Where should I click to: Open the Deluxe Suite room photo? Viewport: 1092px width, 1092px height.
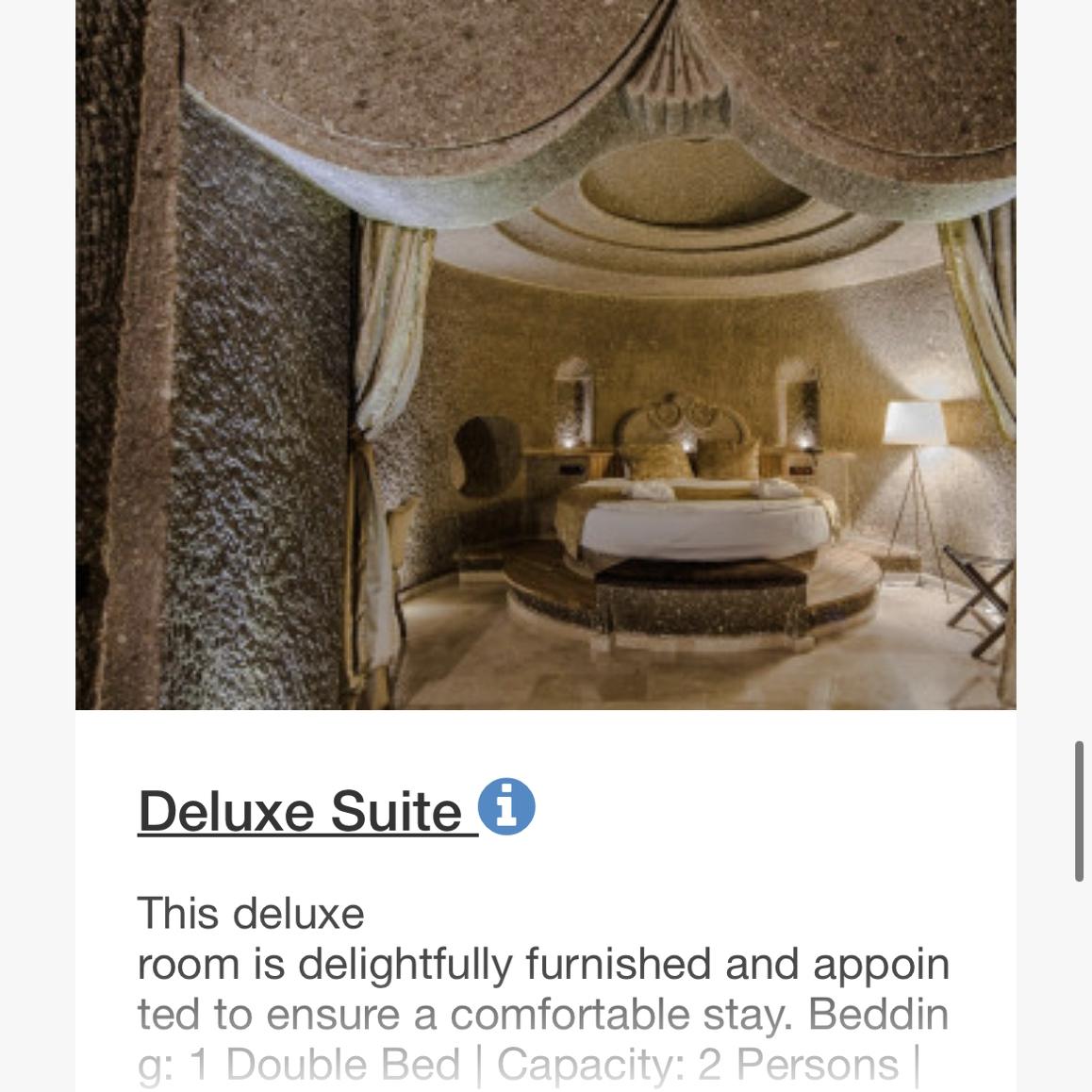coord(545,354)
